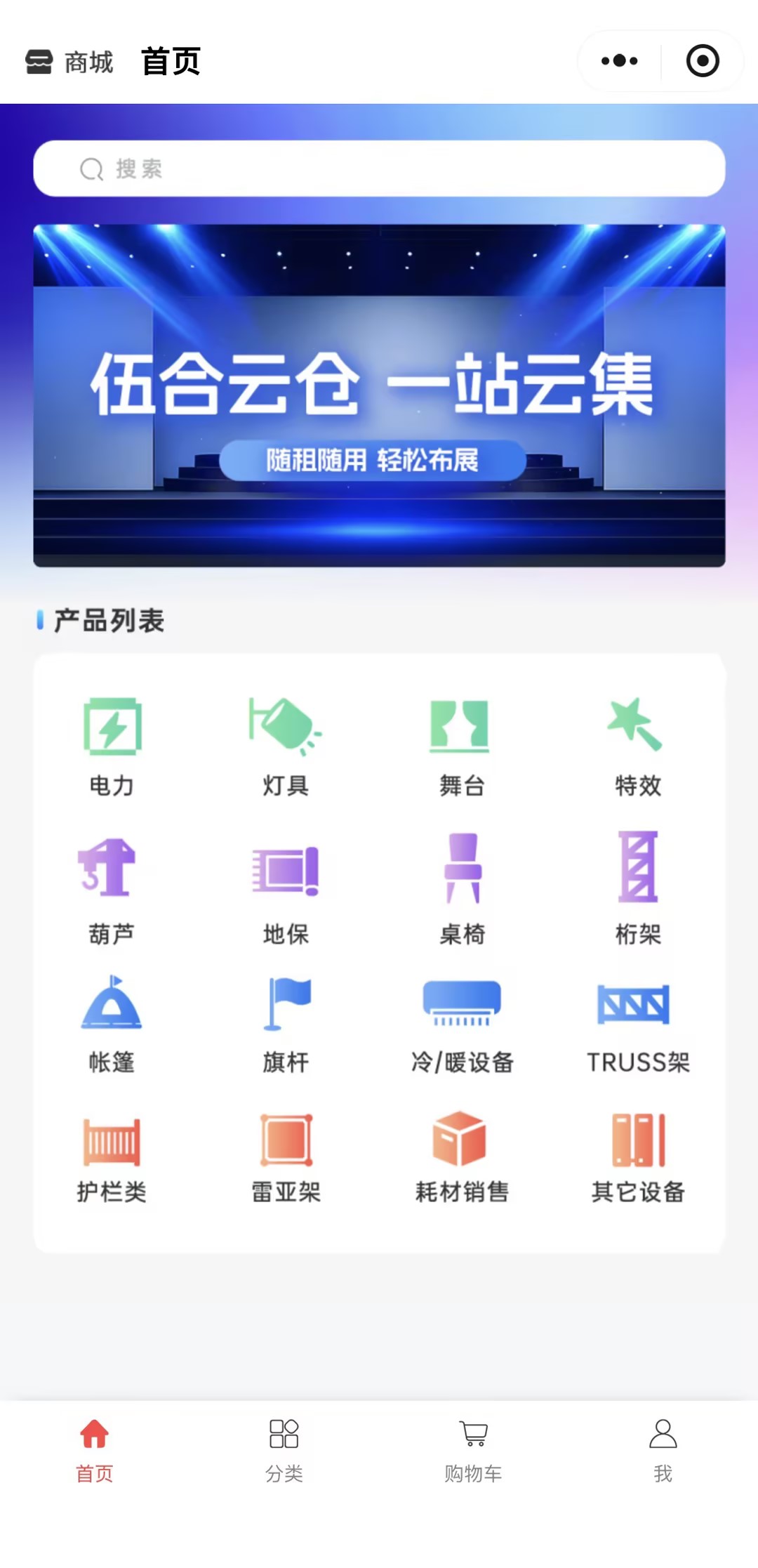Viewport: 758px width, 1568px height.
Task: Open the 商城 shop link
Action: coord(69,62)
